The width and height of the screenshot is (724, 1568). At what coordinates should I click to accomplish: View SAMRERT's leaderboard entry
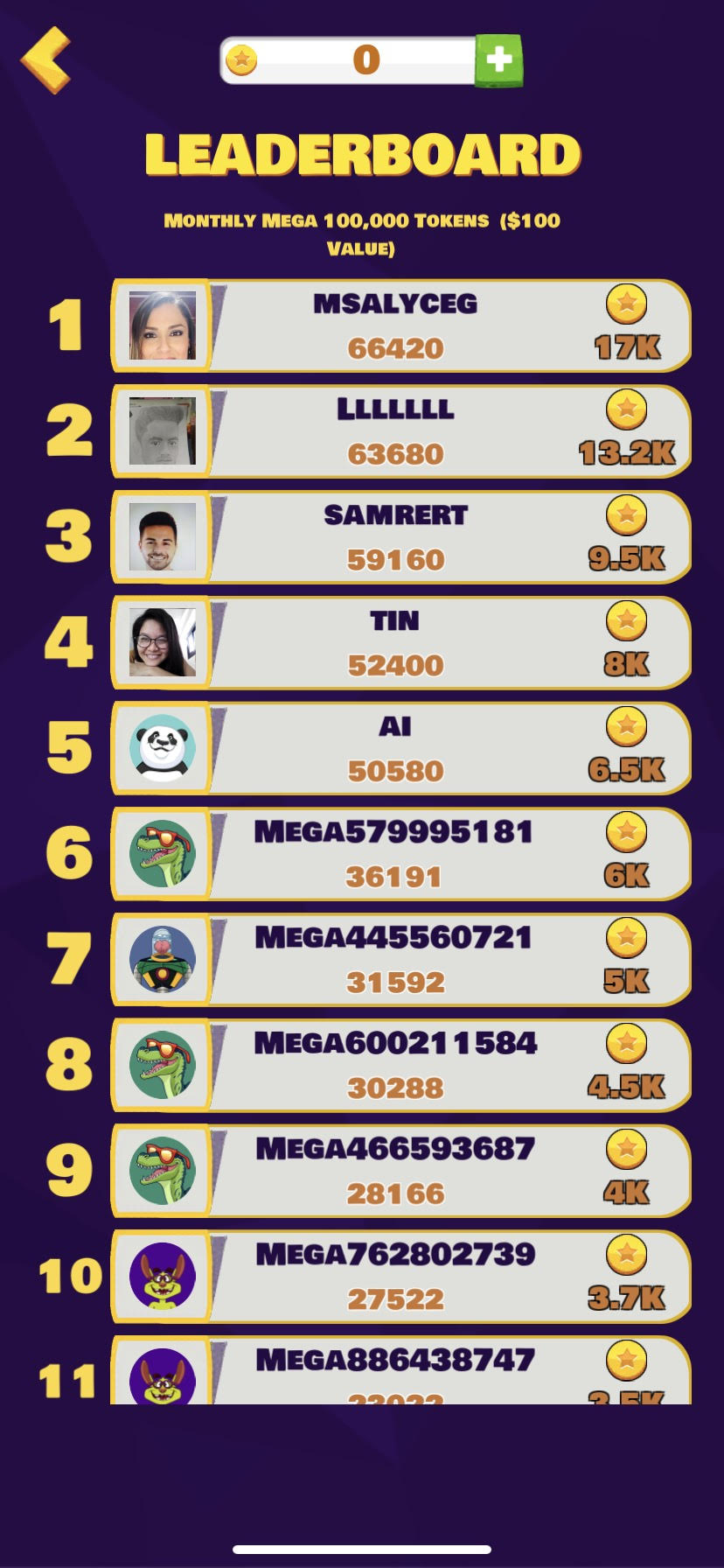tap(400, 537)
